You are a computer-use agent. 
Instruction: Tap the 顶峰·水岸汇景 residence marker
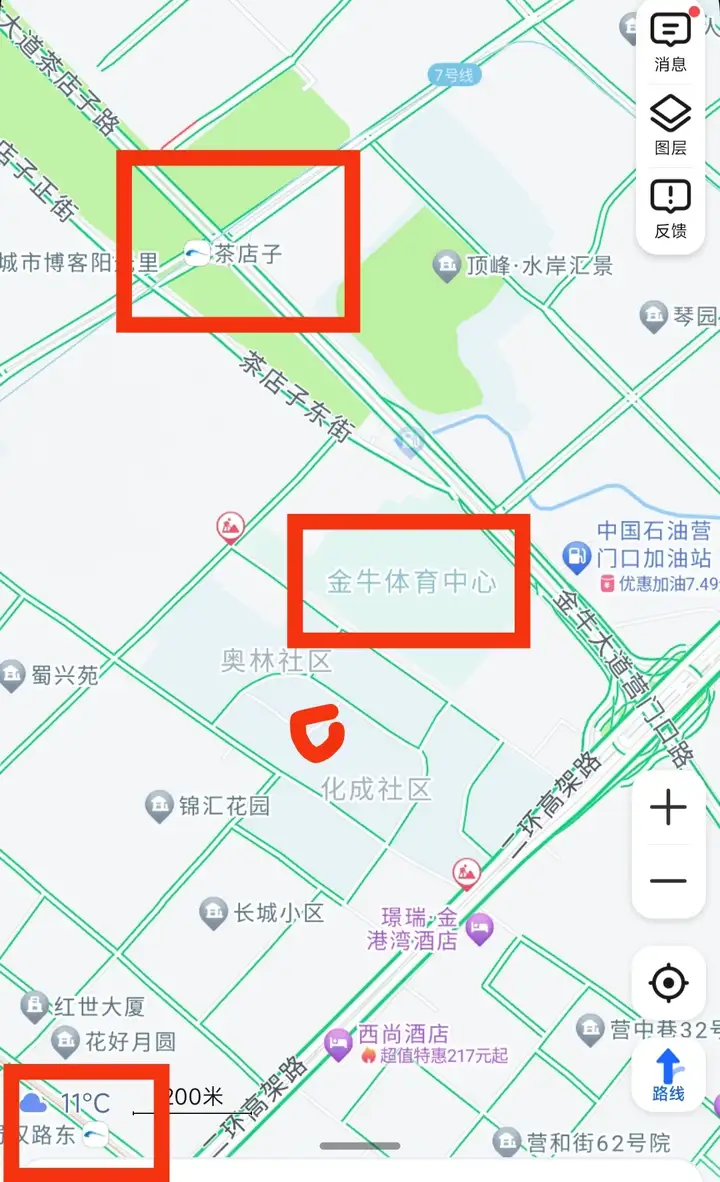click(x=446, y=266)
